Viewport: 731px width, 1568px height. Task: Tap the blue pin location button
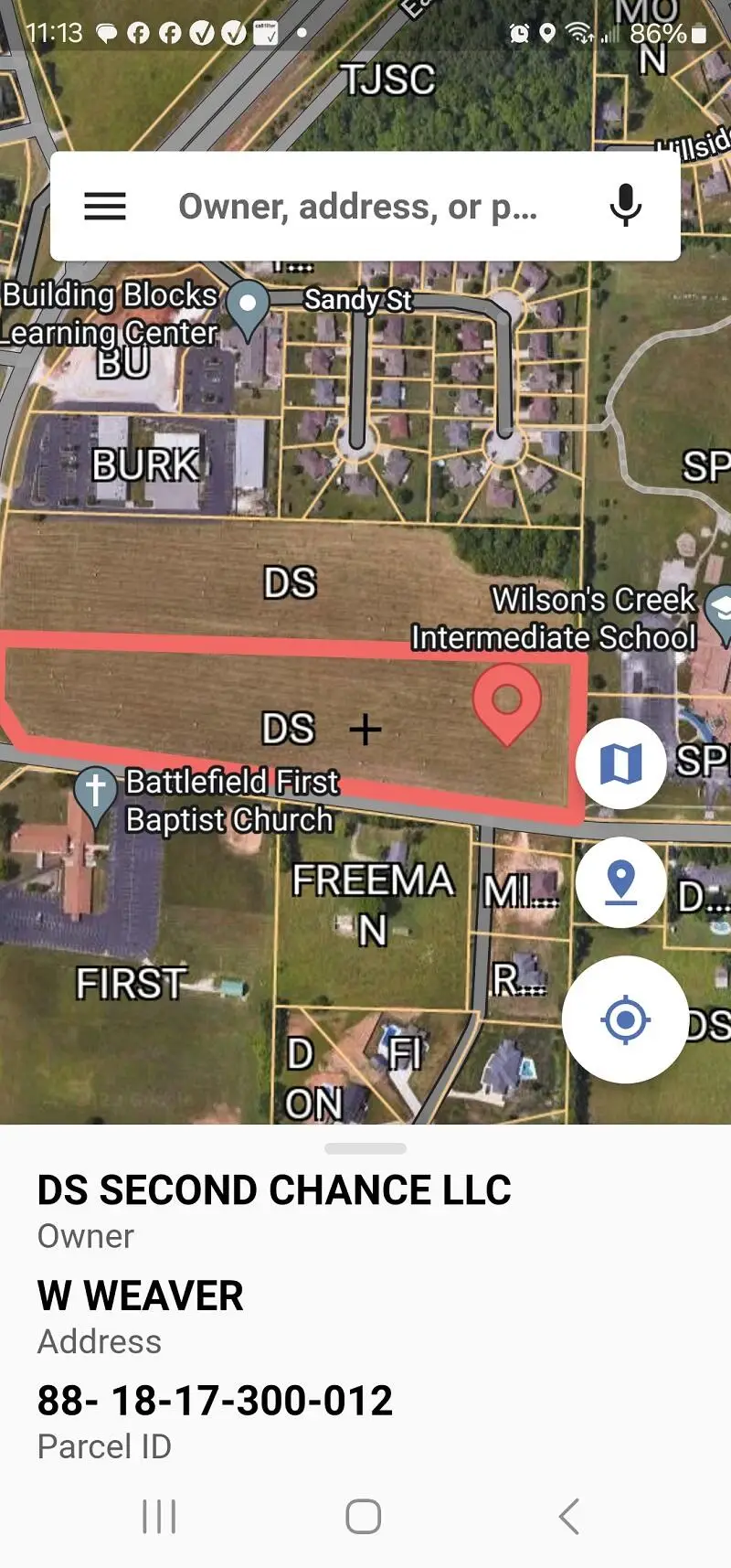coord(620,882)
